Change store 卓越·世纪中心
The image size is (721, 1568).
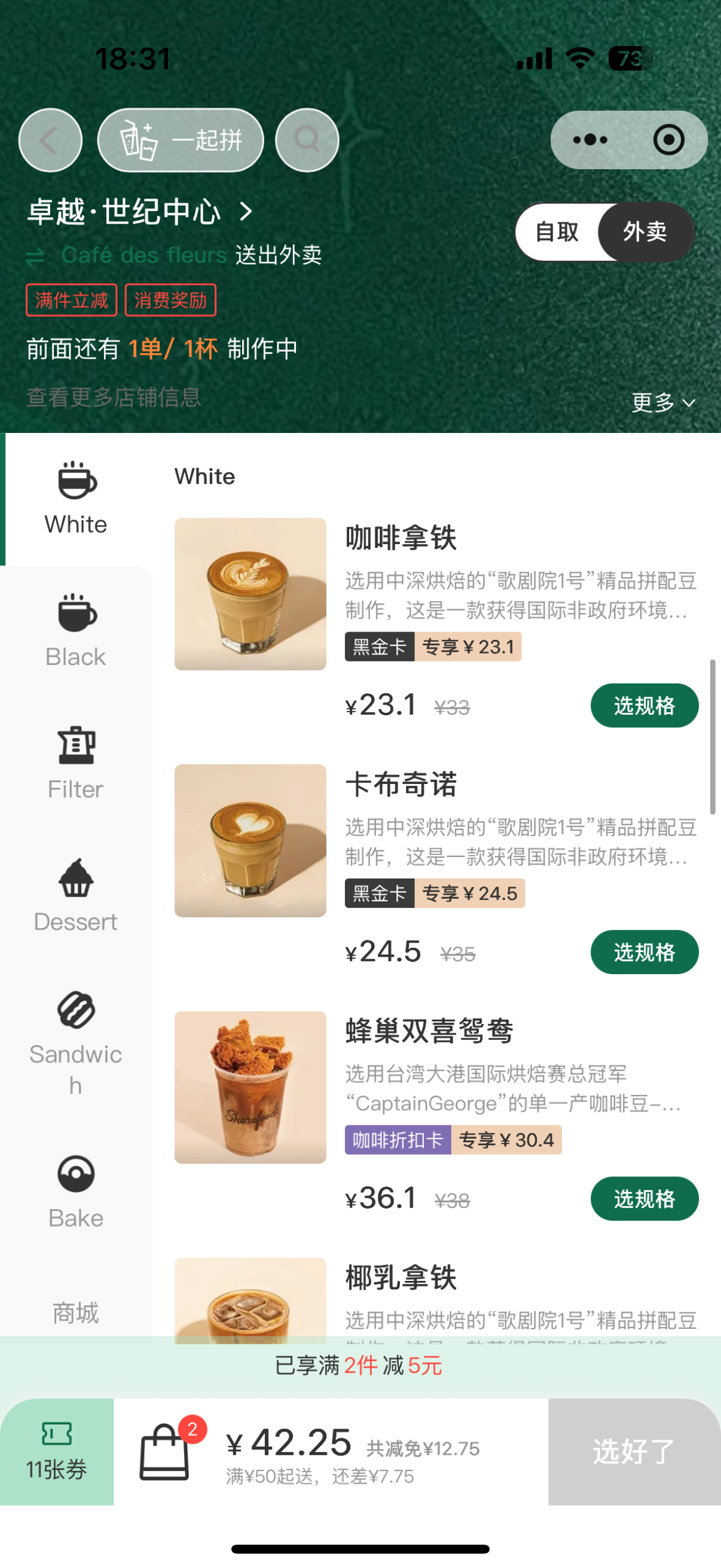point(140,212)
